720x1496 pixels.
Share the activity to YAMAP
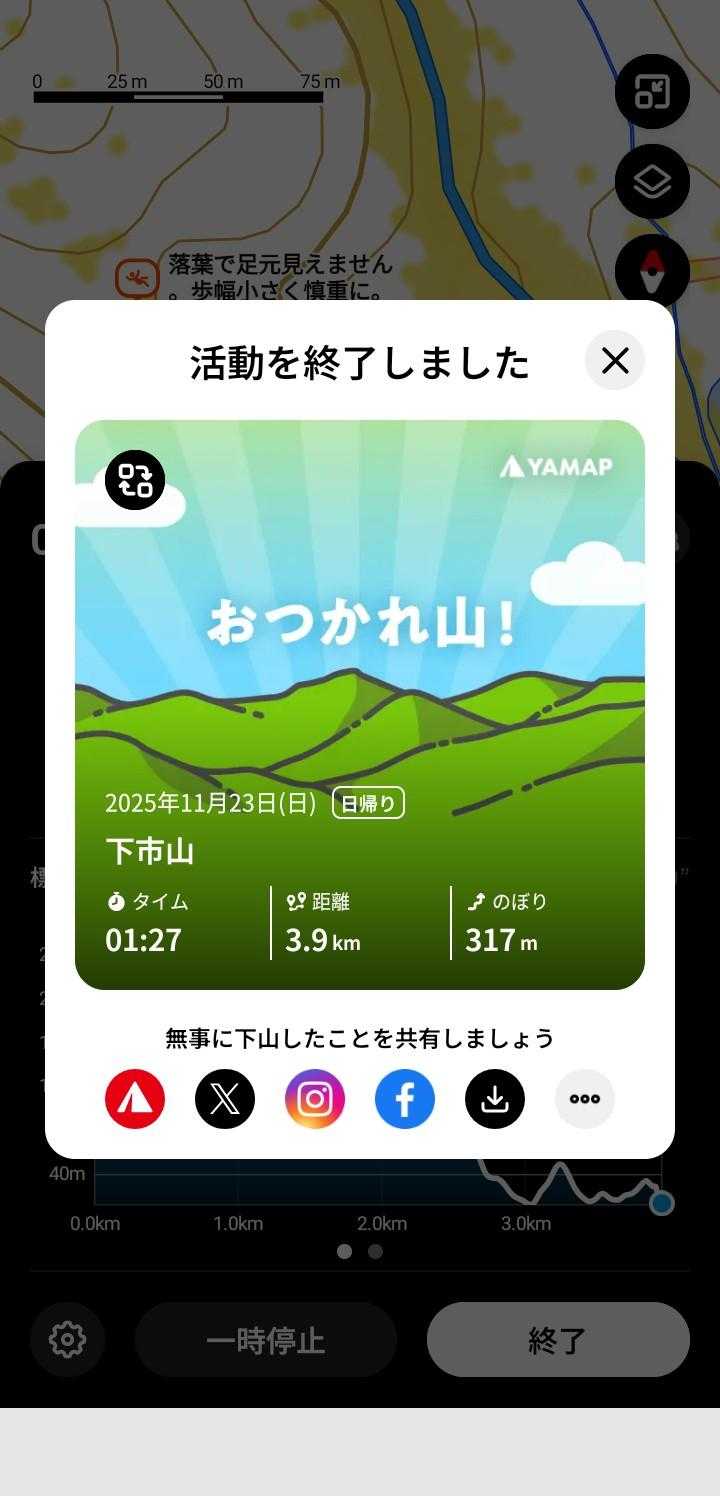click(135, 1099)
